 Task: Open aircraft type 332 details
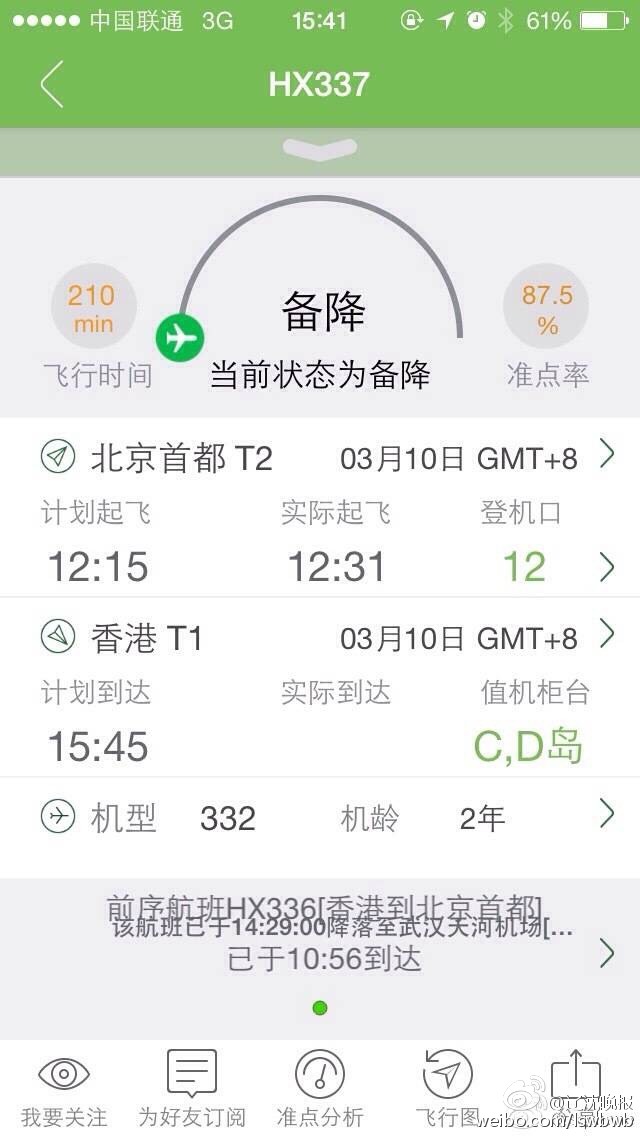tap(320, 818)
